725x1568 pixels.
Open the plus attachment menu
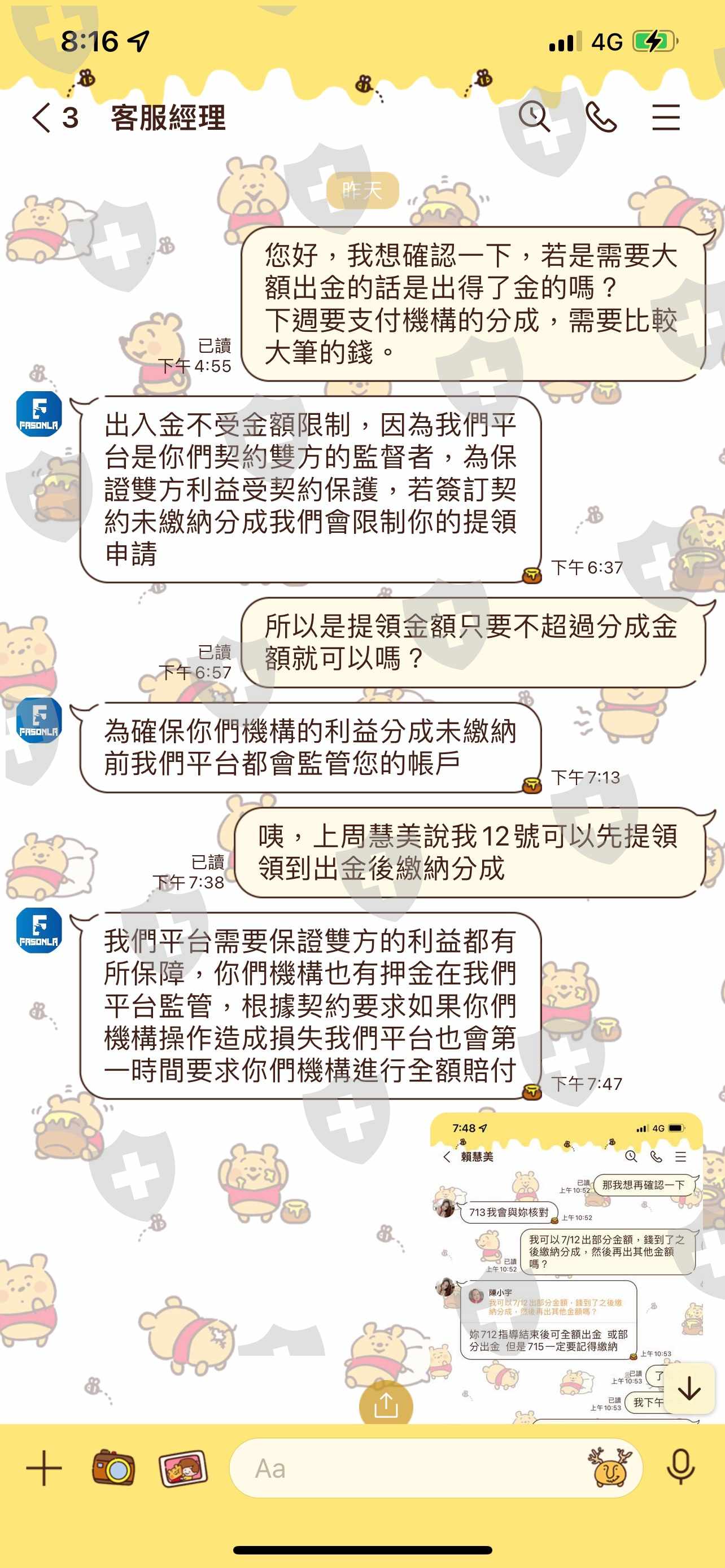click(x=45, y=1468)
